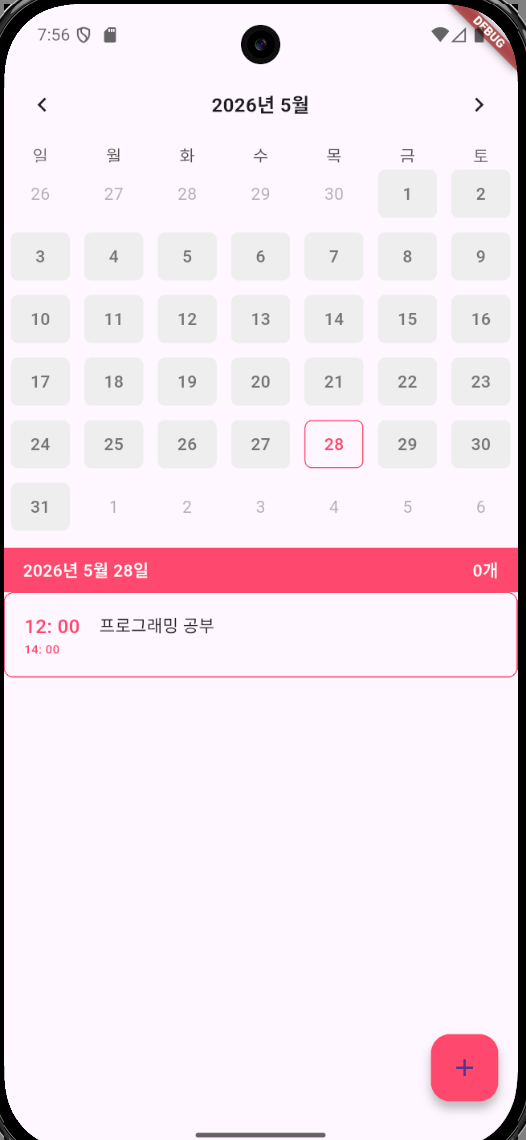The height and width of the screenshot is (1140, 526).
Task: Choose day 7 on the calendar
Action: [x=334, y=257]
